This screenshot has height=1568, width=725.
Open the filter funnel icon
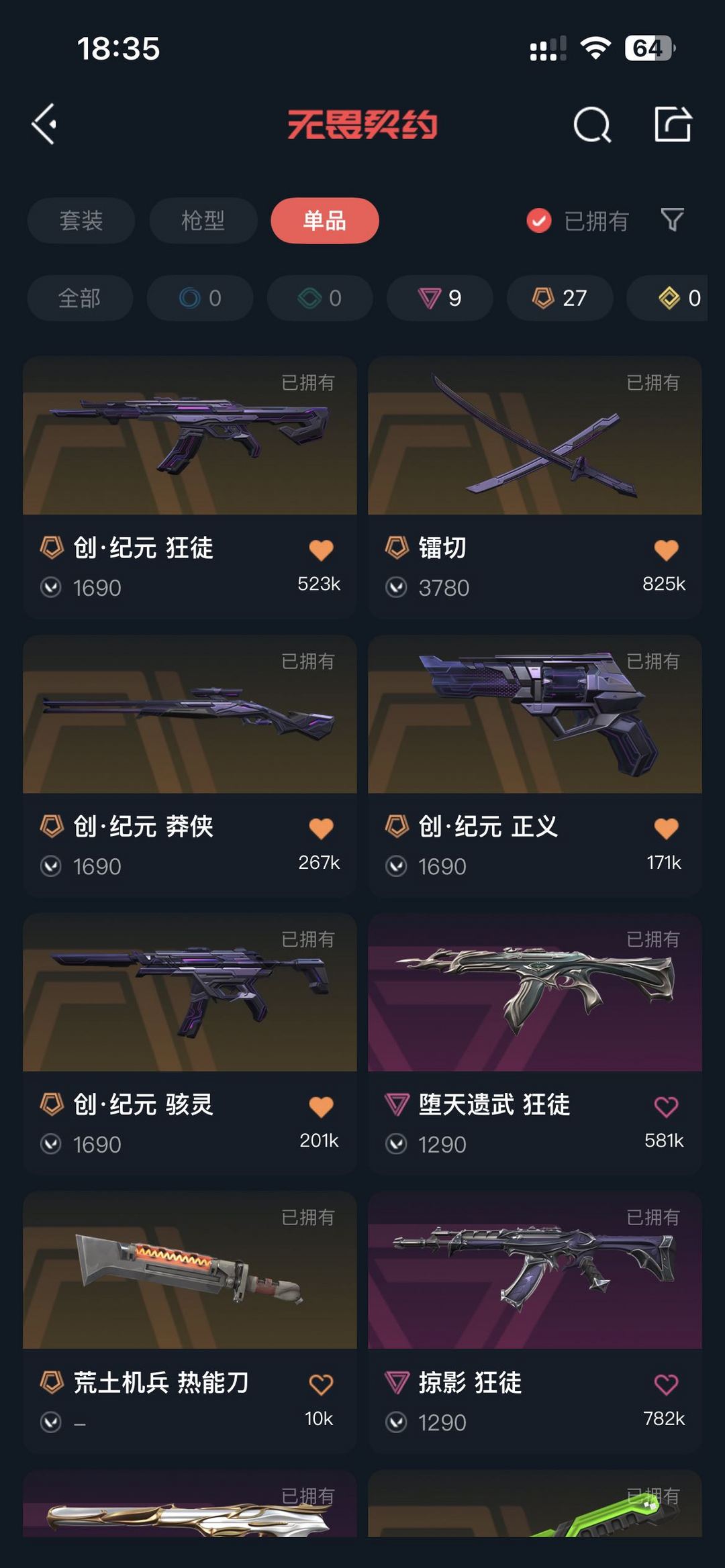click(675, 220)
